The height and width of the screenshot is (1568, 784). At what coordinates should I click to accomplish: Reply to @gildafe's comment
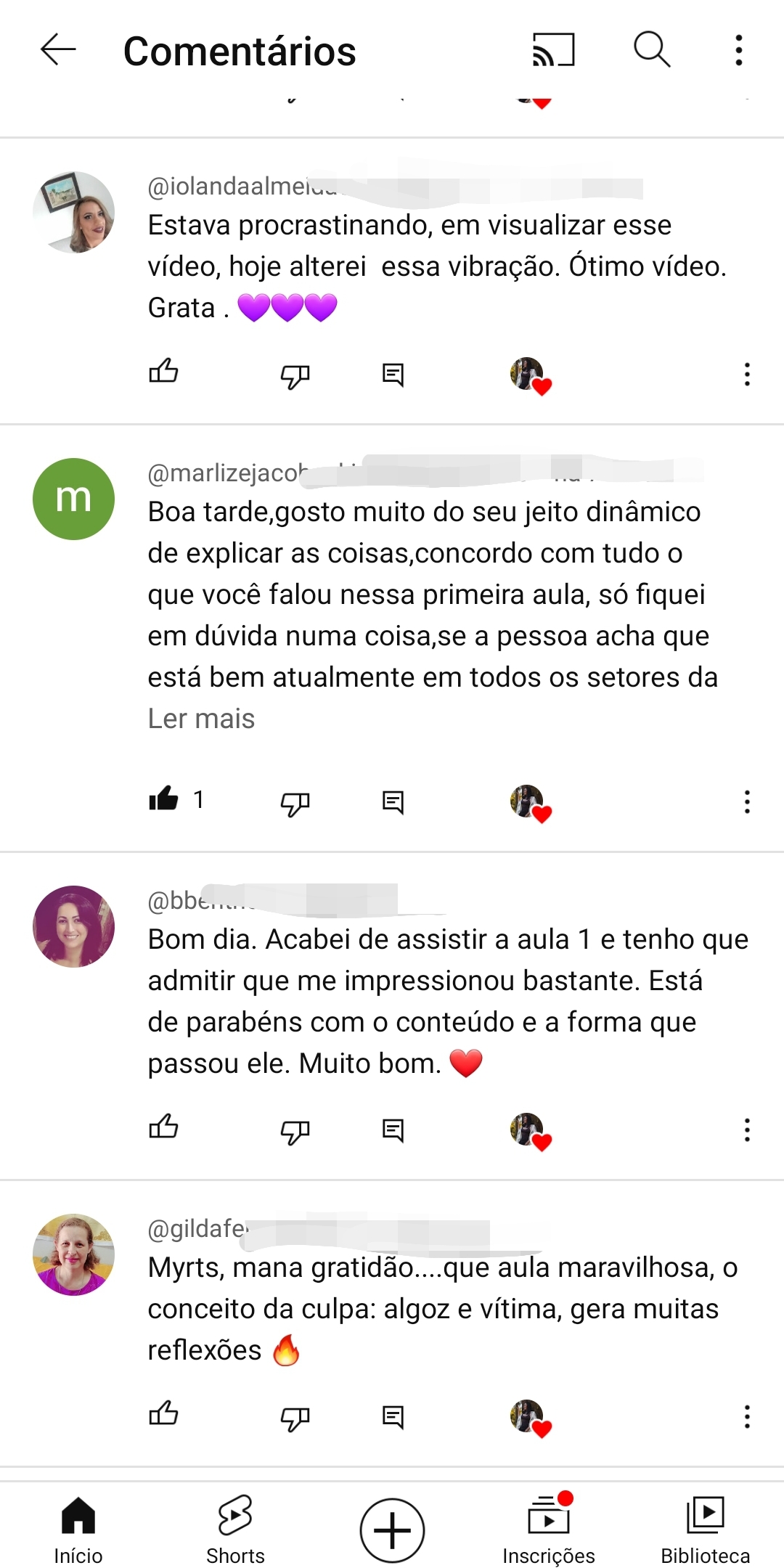tap(393, 1416)
